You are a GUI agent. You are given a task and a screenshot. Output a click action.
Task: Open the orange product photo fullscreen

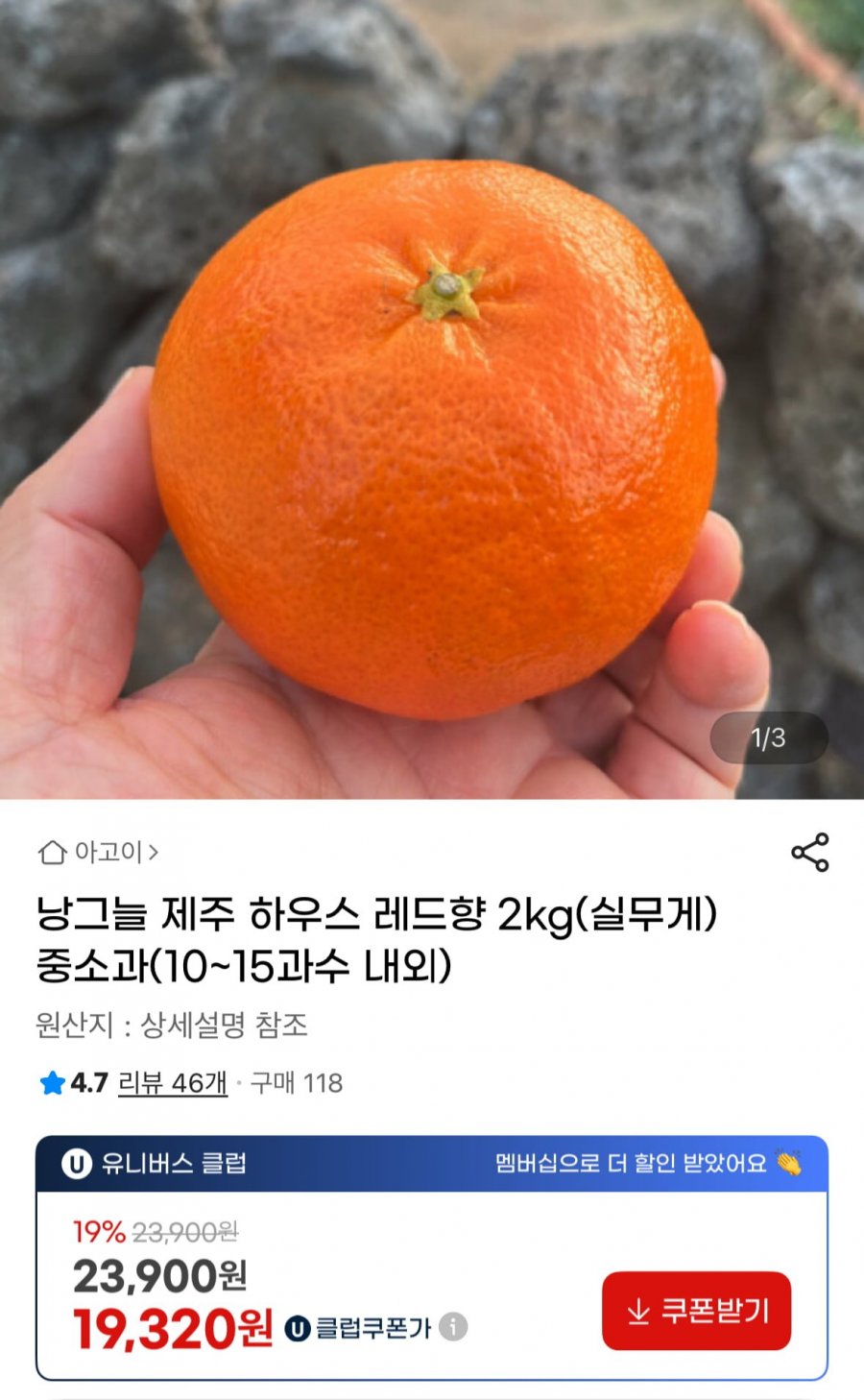[x=432, y=403]
